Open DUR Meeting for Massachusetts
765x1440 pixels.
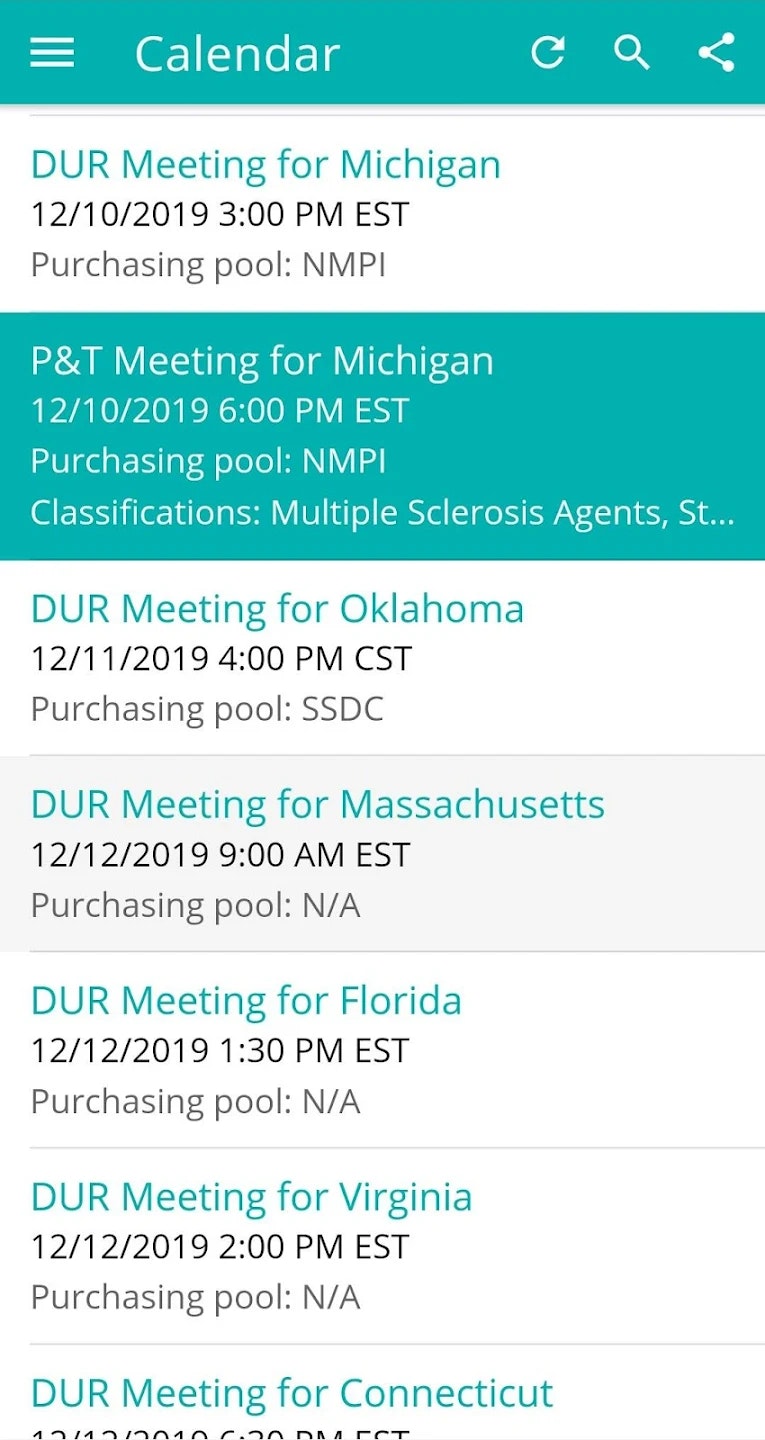coord(382,854)
